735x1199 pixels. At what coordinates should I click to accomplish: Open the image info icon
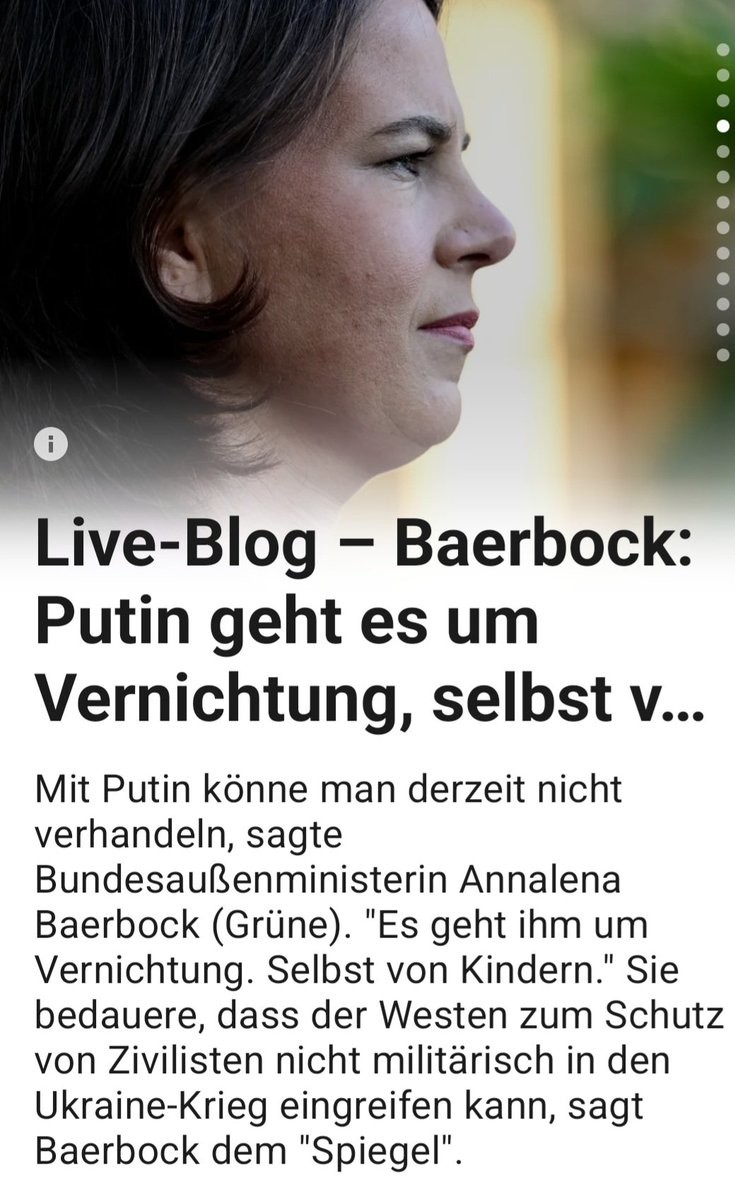(51, 445)
